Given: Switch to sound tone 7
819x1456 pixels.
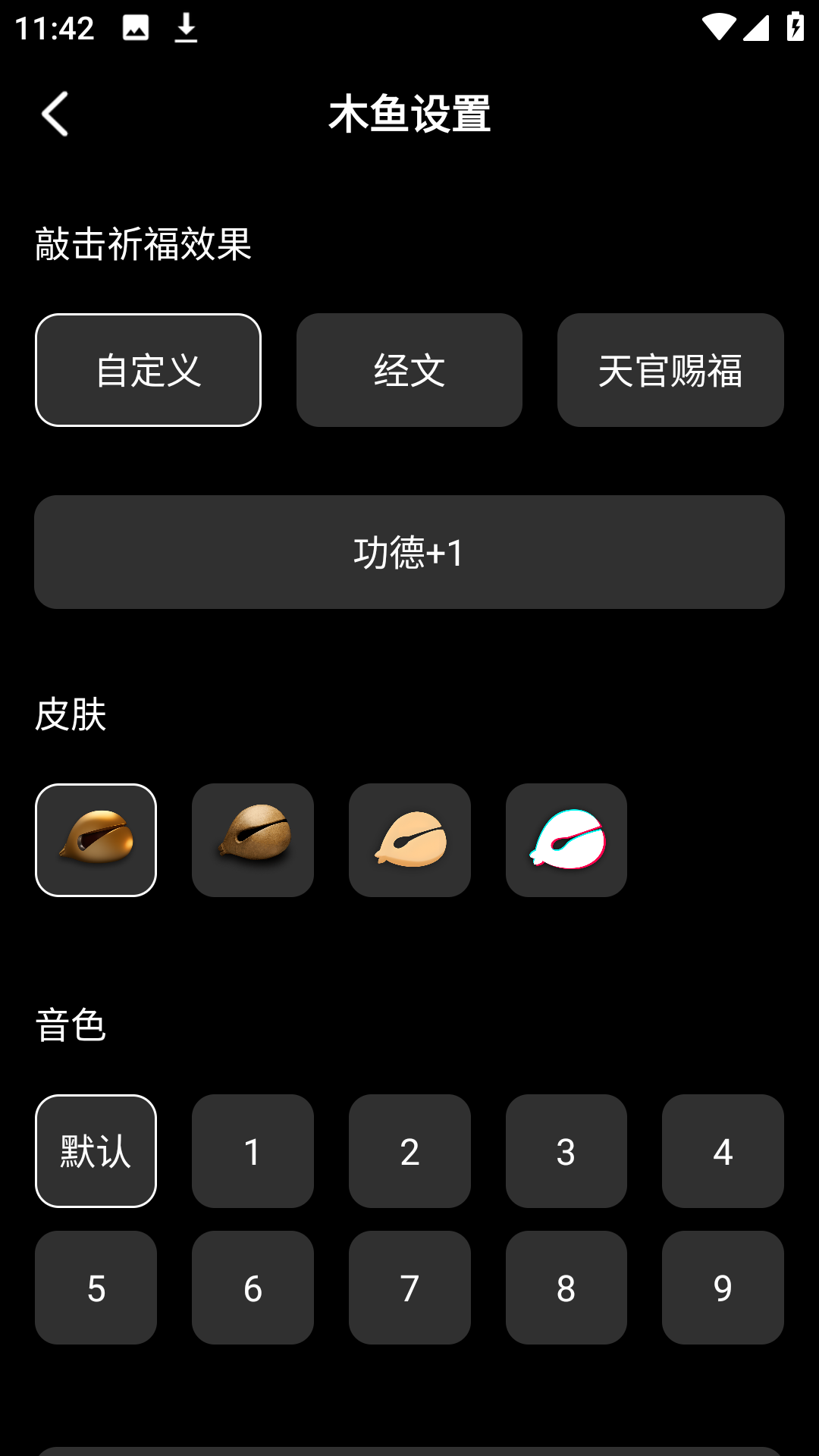Looking at the screenshot, I should [409, 1288].
